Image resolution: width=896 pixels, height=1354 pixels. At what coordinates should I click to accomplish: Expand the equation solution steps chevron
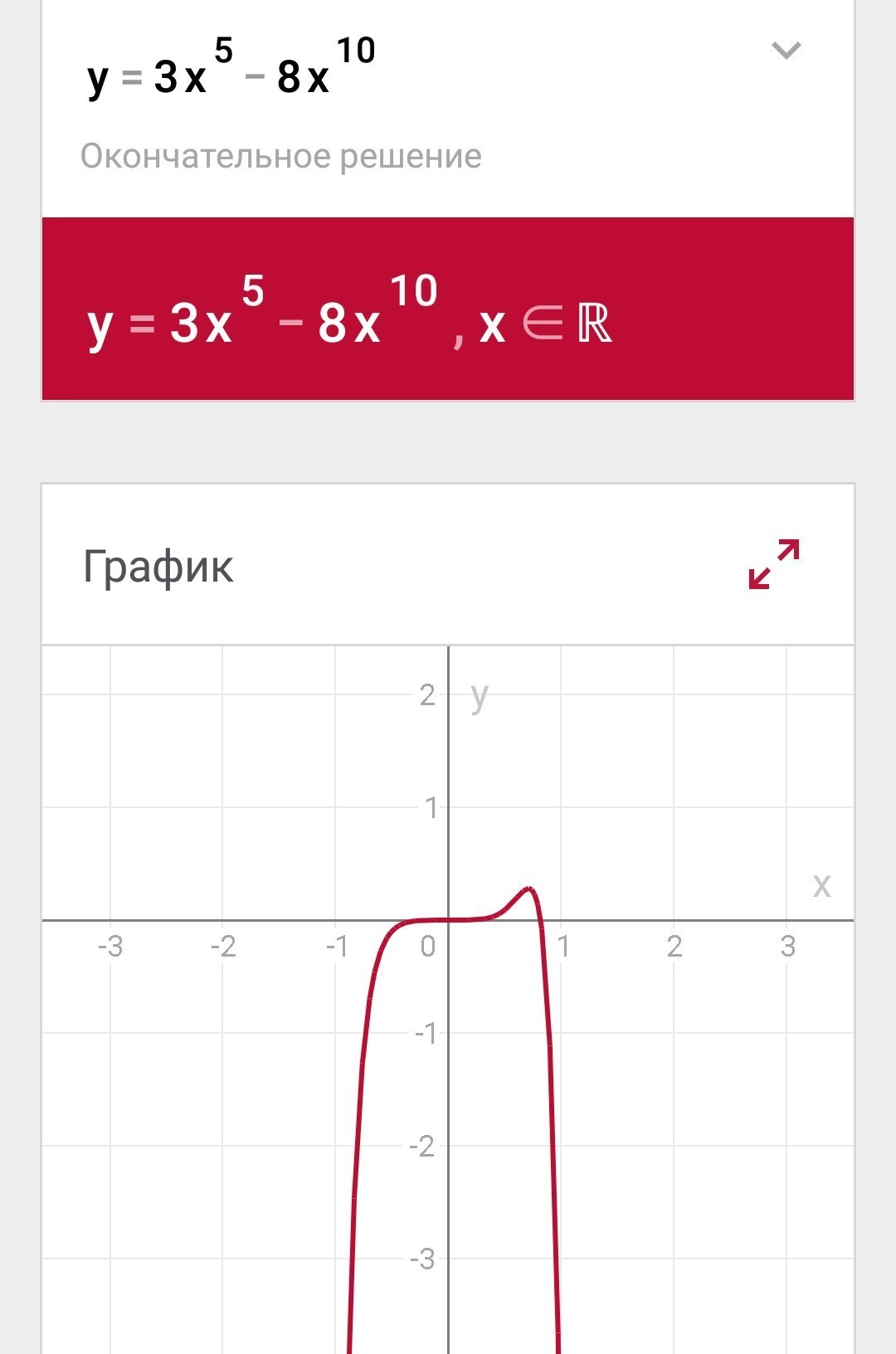coord(786,51)
